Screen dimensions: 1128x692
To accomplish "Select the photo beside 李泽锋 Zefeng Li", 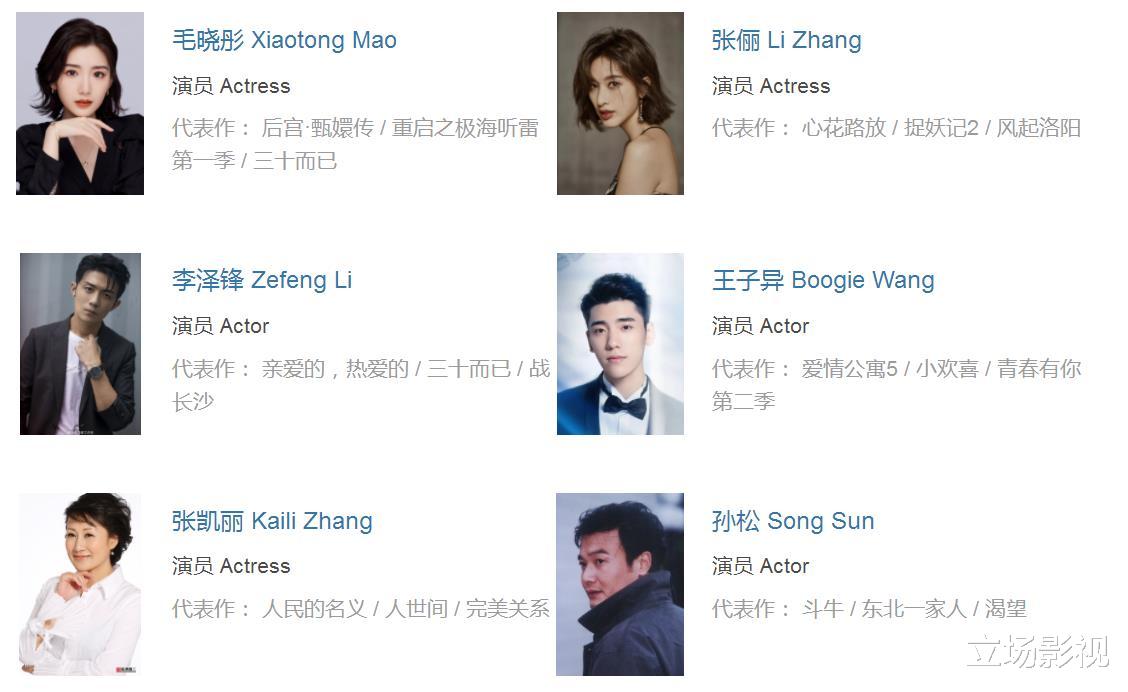I will [x=80, y=344].
